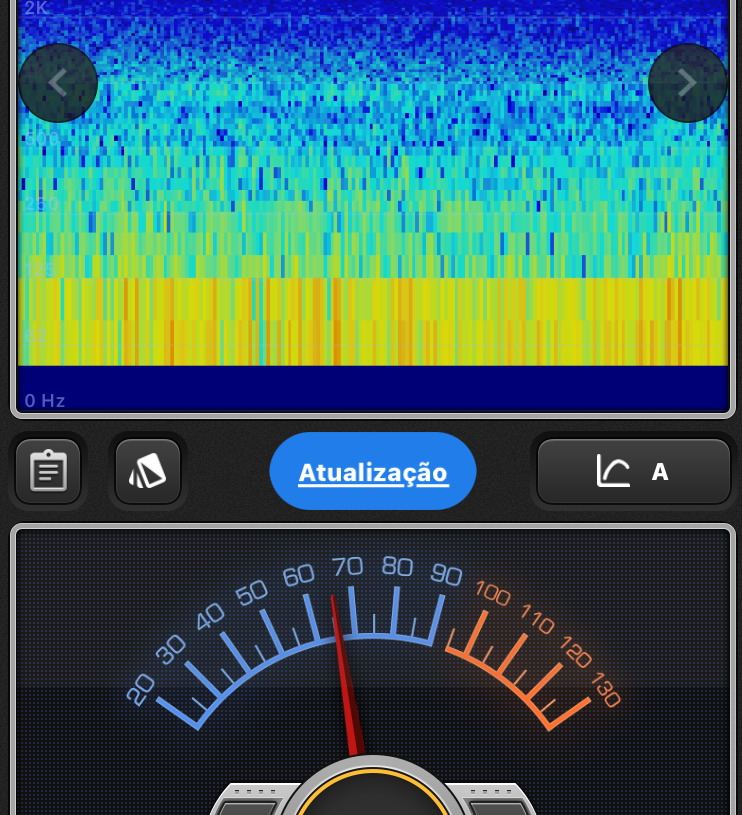Change the A frequency weighting curve
The height and width of the screenshot is (815, 742).
[x=634, y=471]
